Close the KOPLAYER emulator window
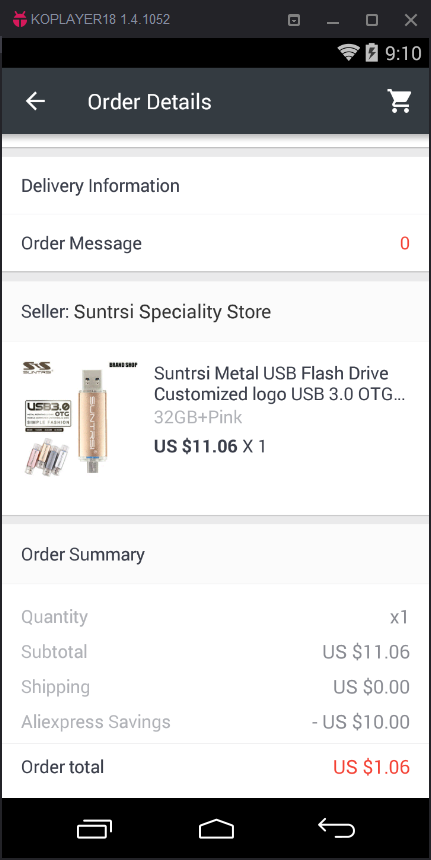Screen dimensions: 431x860 pyautogui.click(x=411, y=20)
